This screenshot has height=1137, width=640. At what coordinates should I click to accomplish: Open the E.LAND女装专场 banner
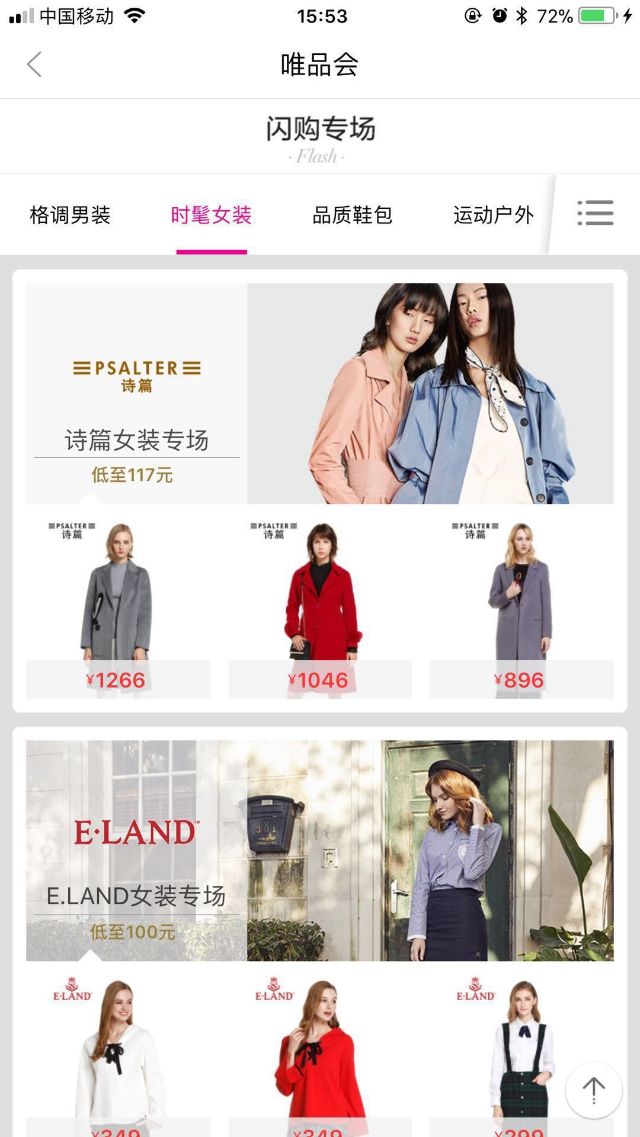coord(320,850)
